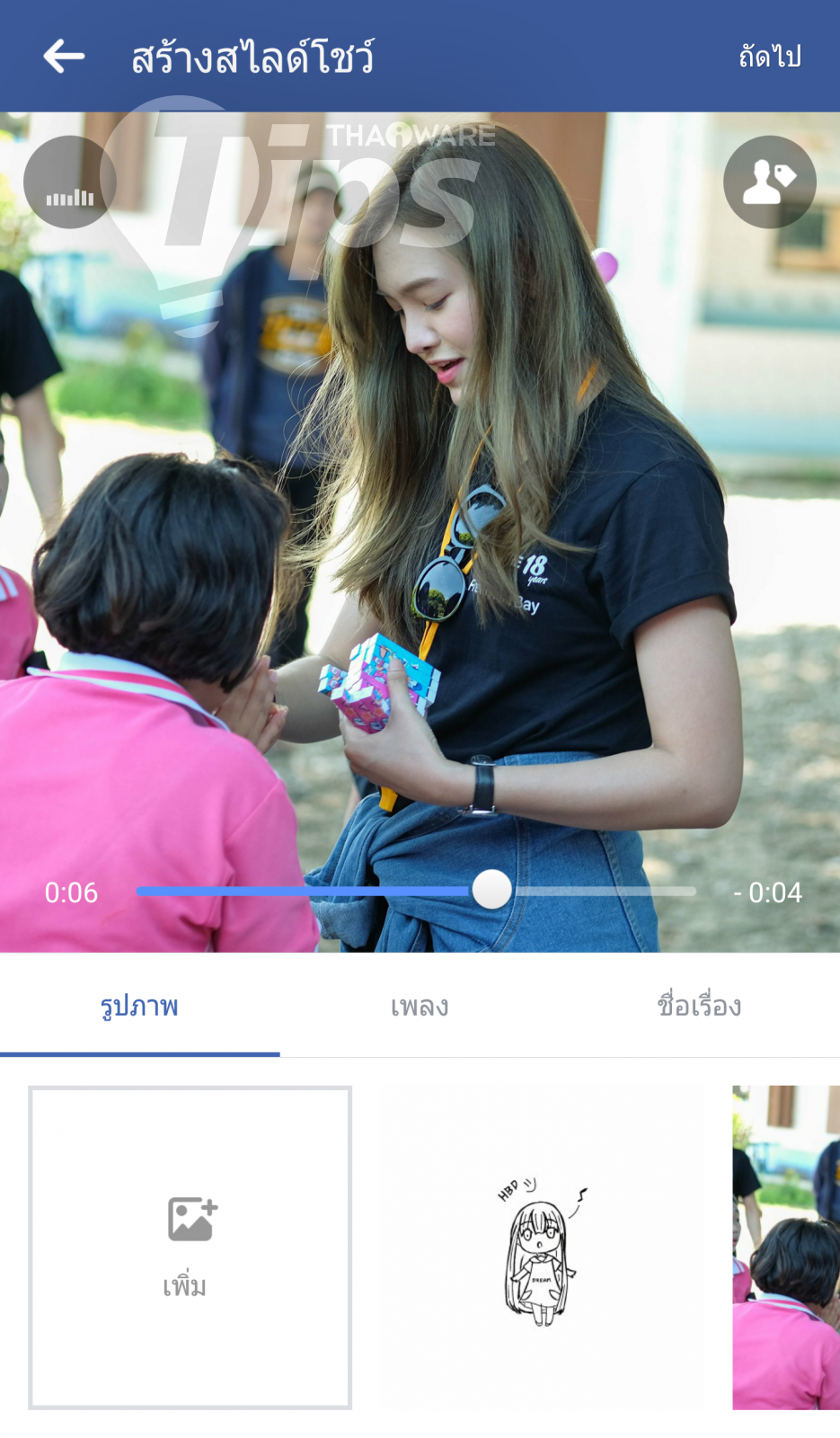Switch to the เพลง tab
This screenshot has height=1438, width=840.
tap(420, 1006)
